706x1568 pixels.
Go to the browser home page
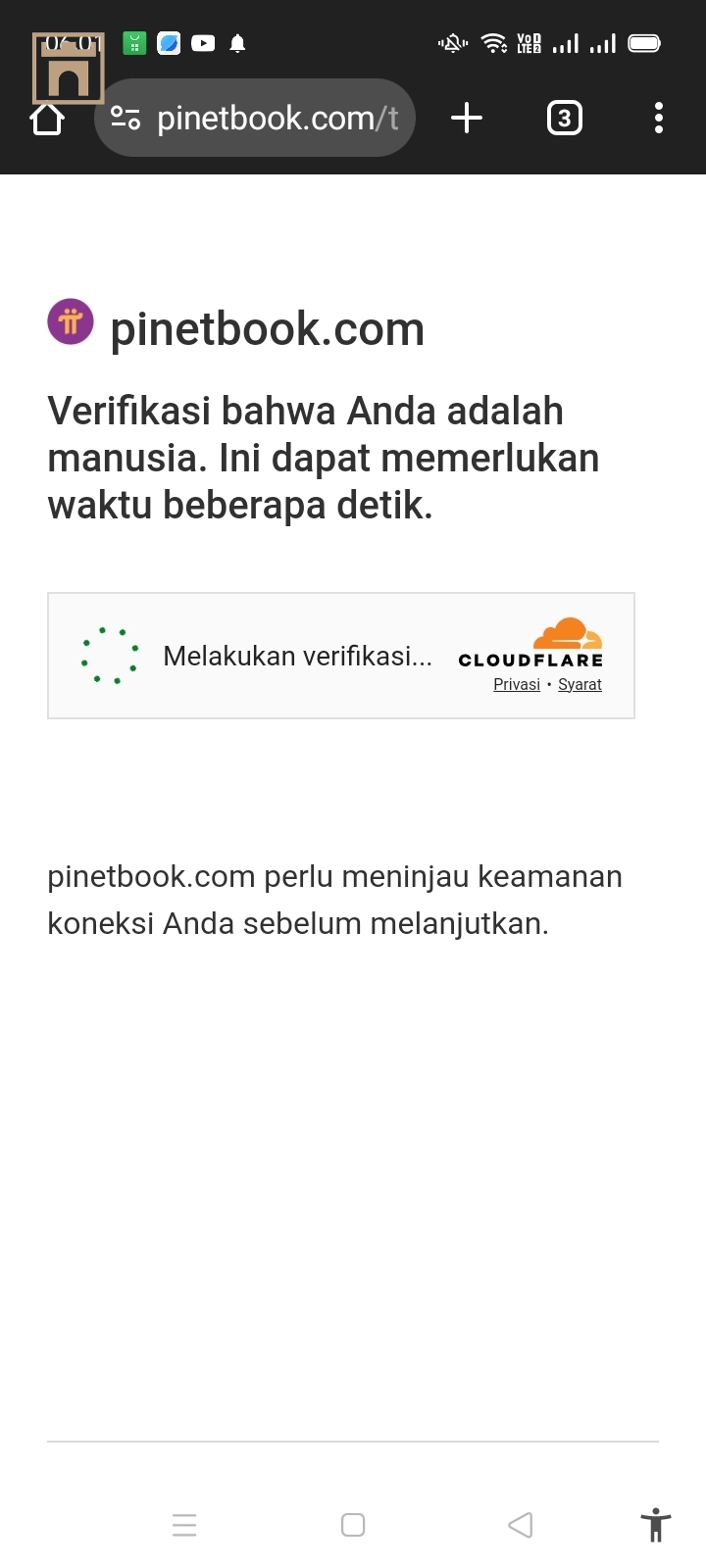[47, 119]
